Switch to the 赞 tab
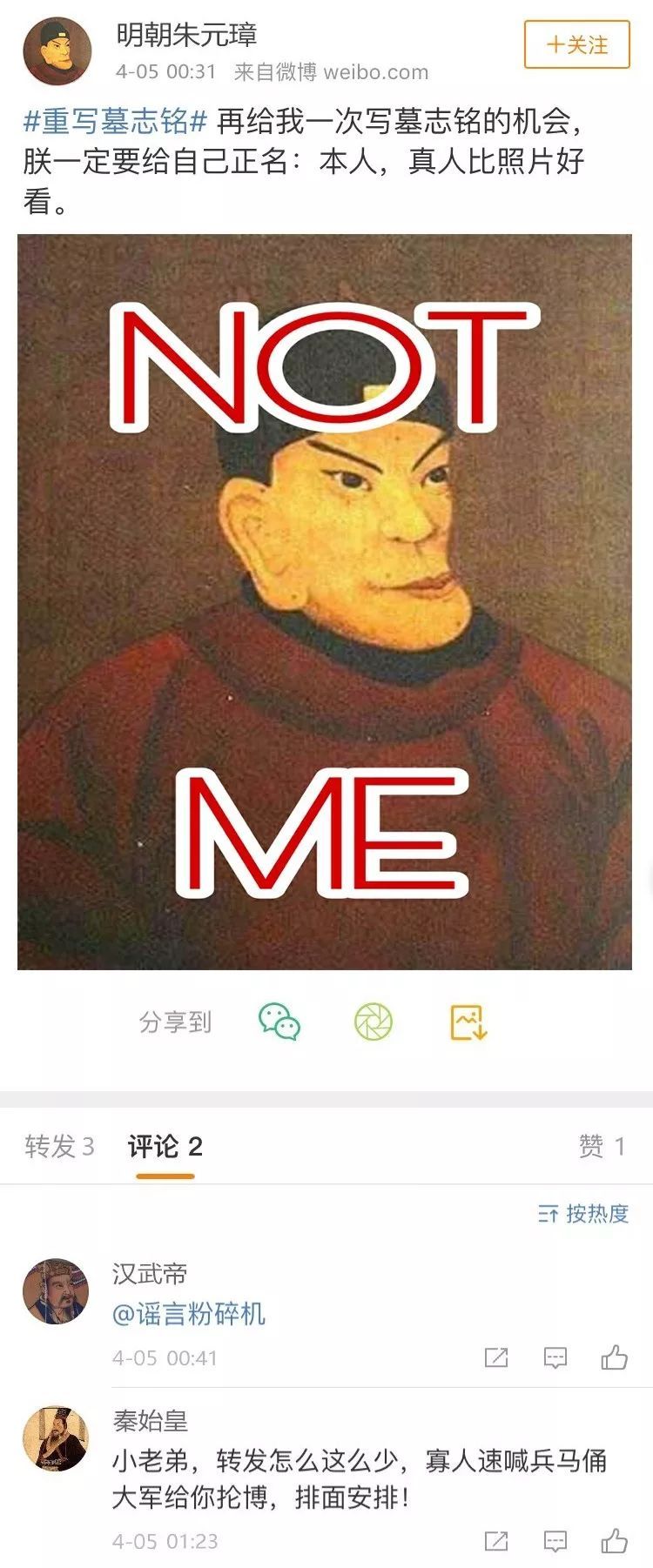This screenshot has height=1568, width=653. [602, 1147]
